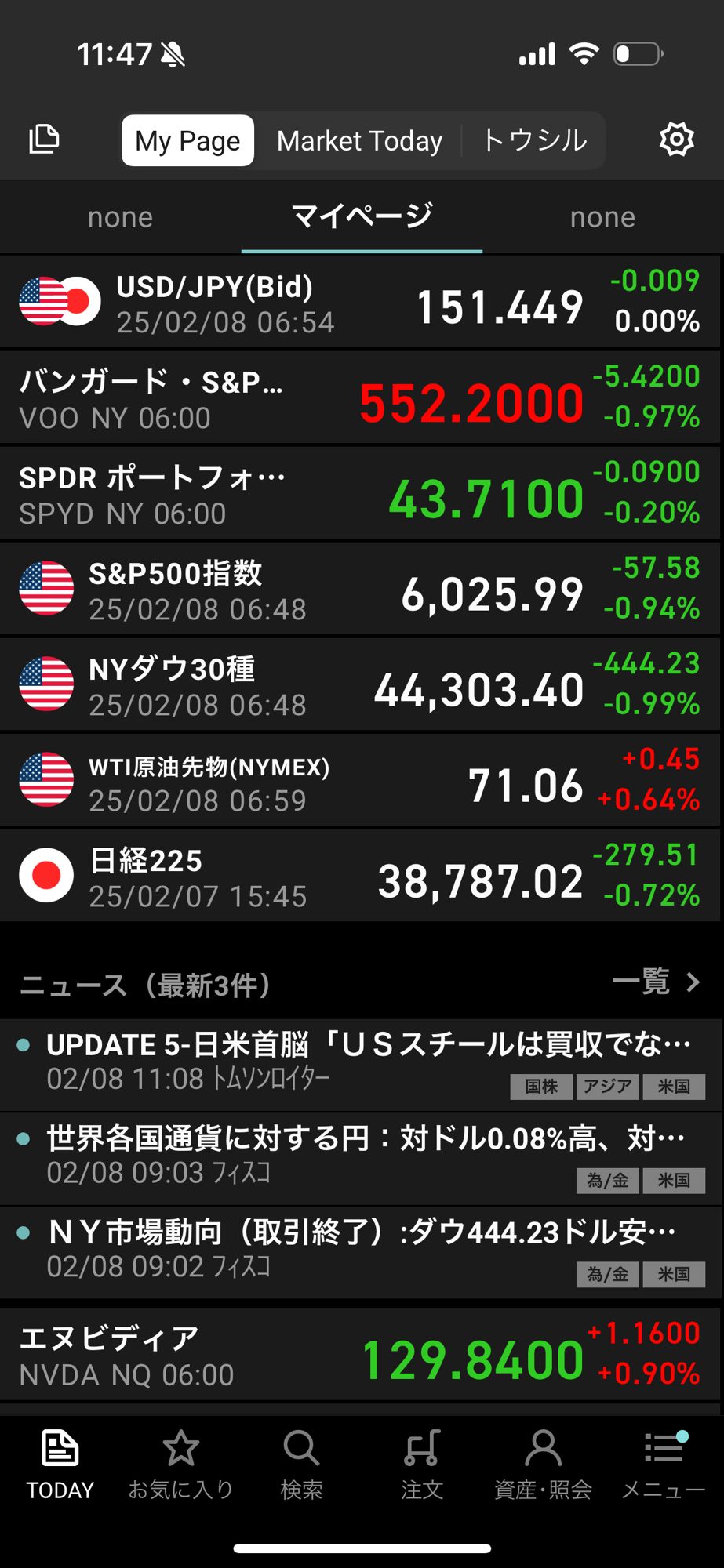View NYダウ30種 index details
Viewport: 724px width, 1568px height.
point(361,685)
